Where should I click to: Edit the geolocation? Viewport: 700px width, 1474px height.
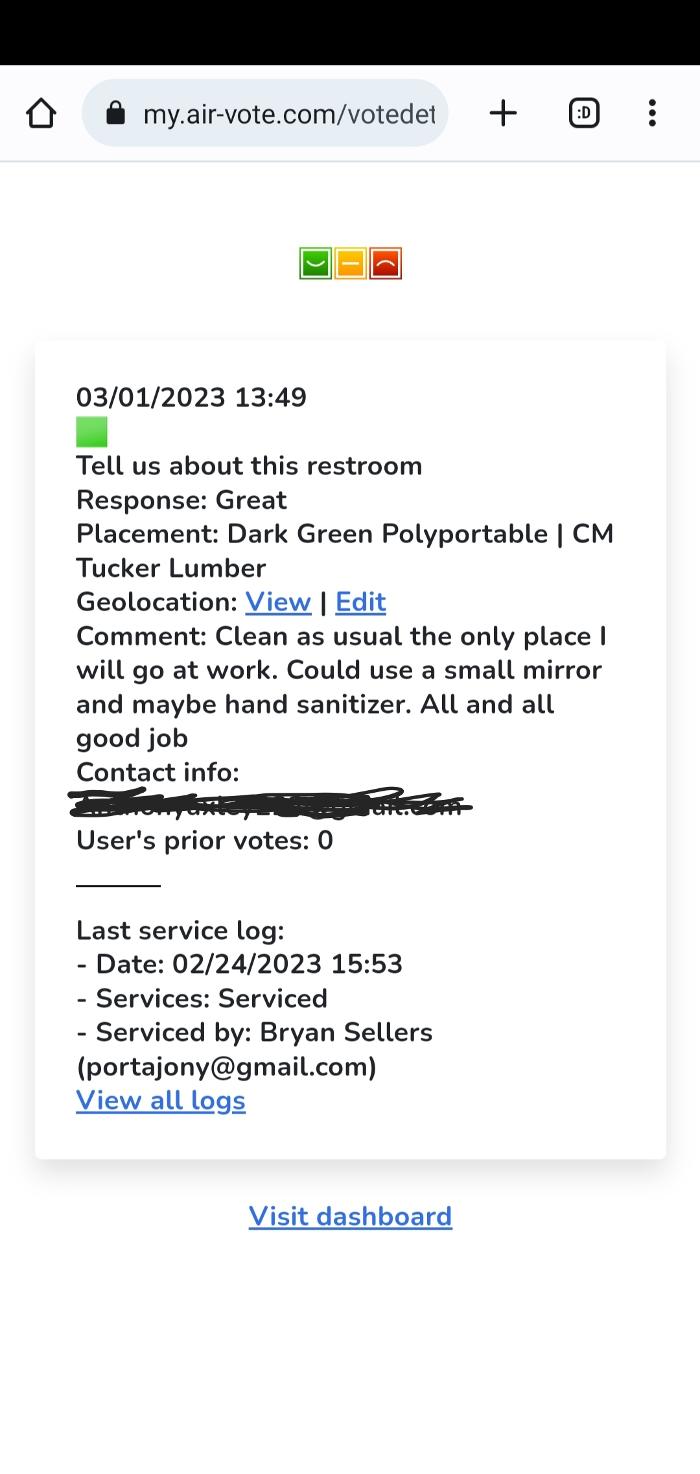(360, 602)
